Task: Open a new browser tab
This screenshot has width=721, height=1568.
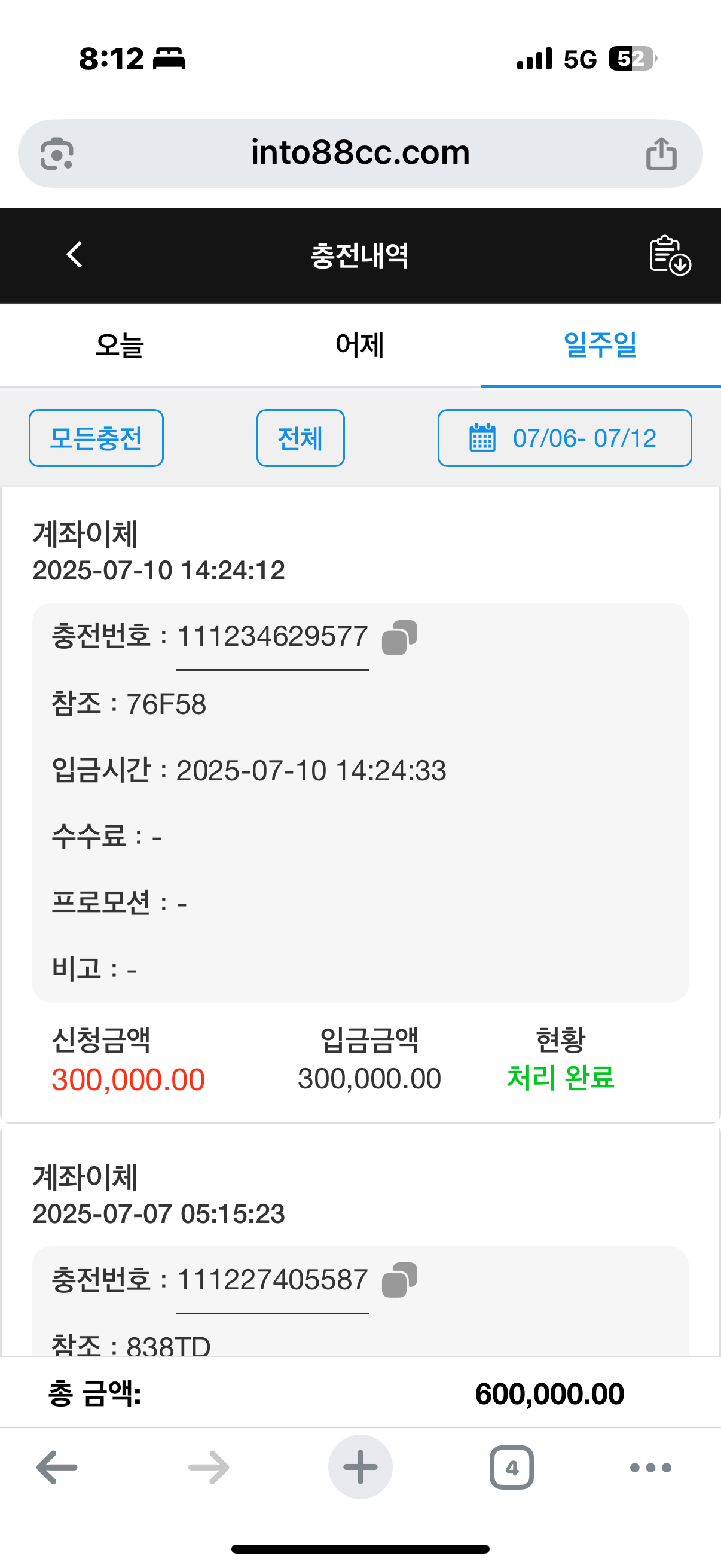Action: (360, 1468)
